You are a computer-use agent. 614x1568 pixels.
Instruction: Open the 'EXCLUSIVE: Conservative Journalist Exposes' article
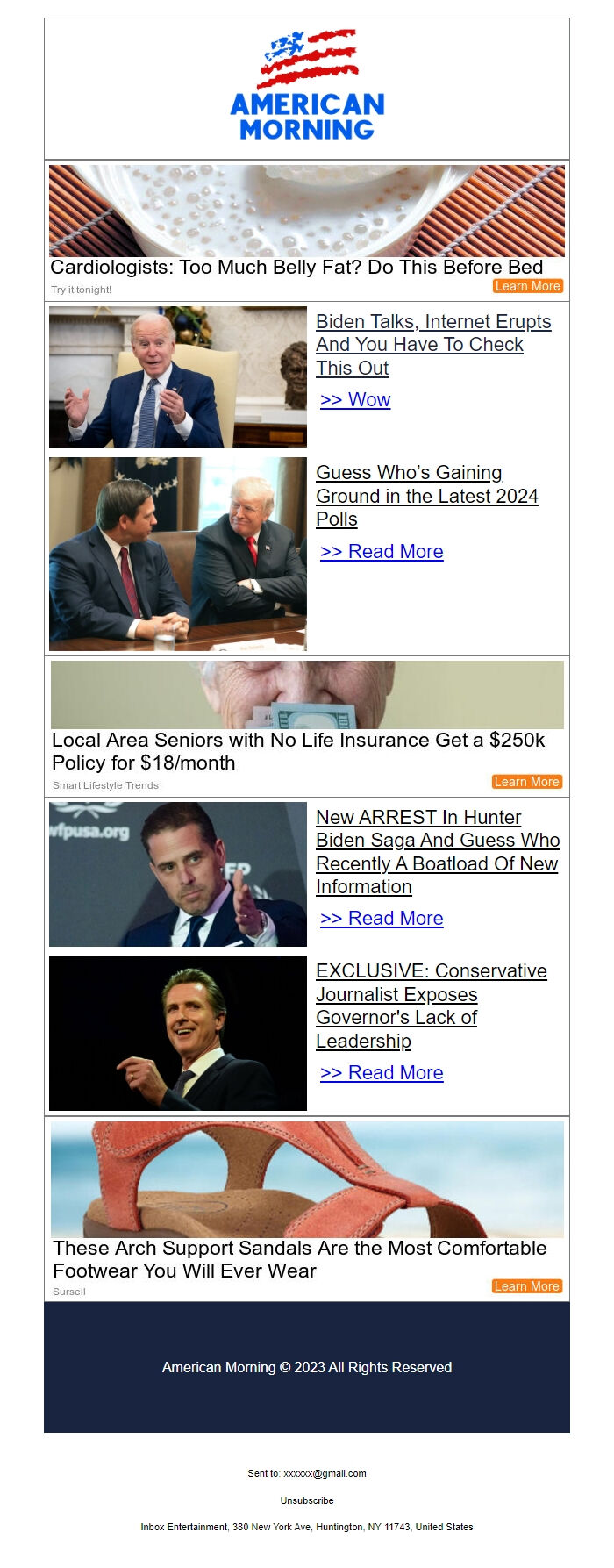[431, 1006]
